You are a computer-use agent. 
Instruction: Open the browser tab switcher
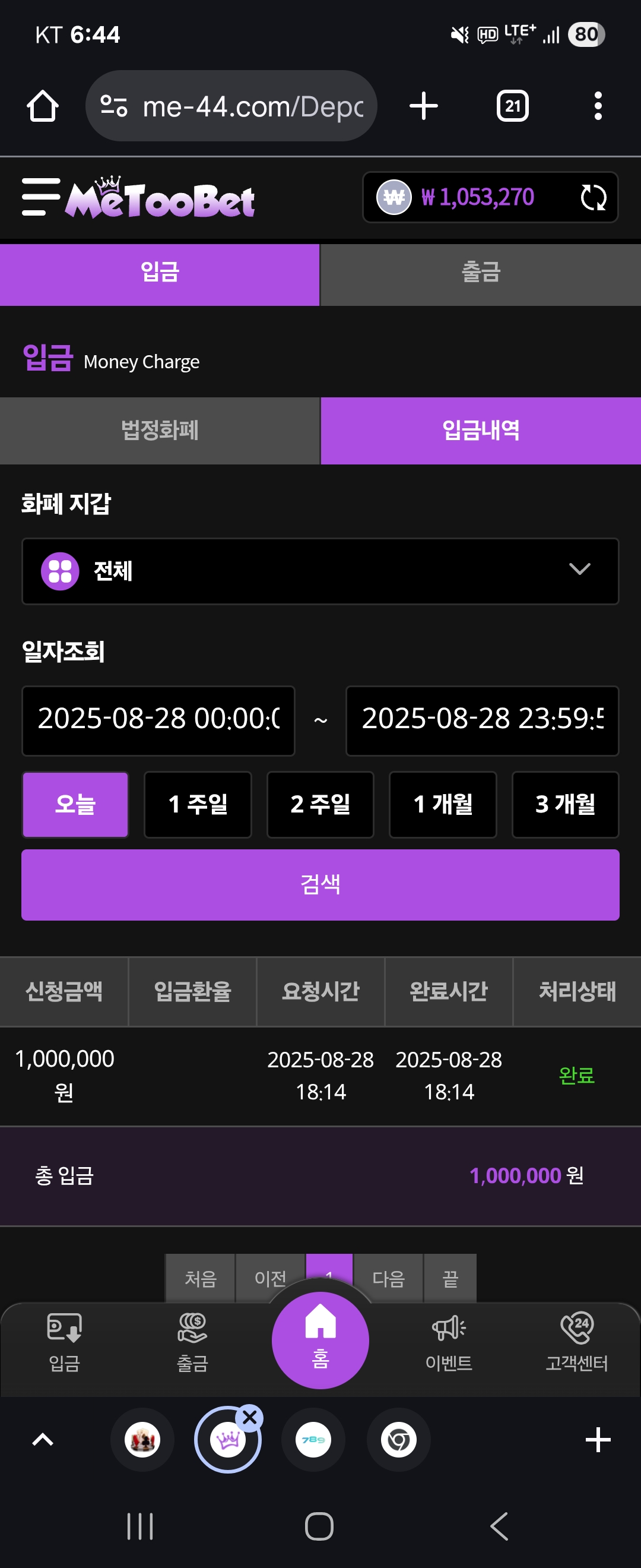click(512, 106)
